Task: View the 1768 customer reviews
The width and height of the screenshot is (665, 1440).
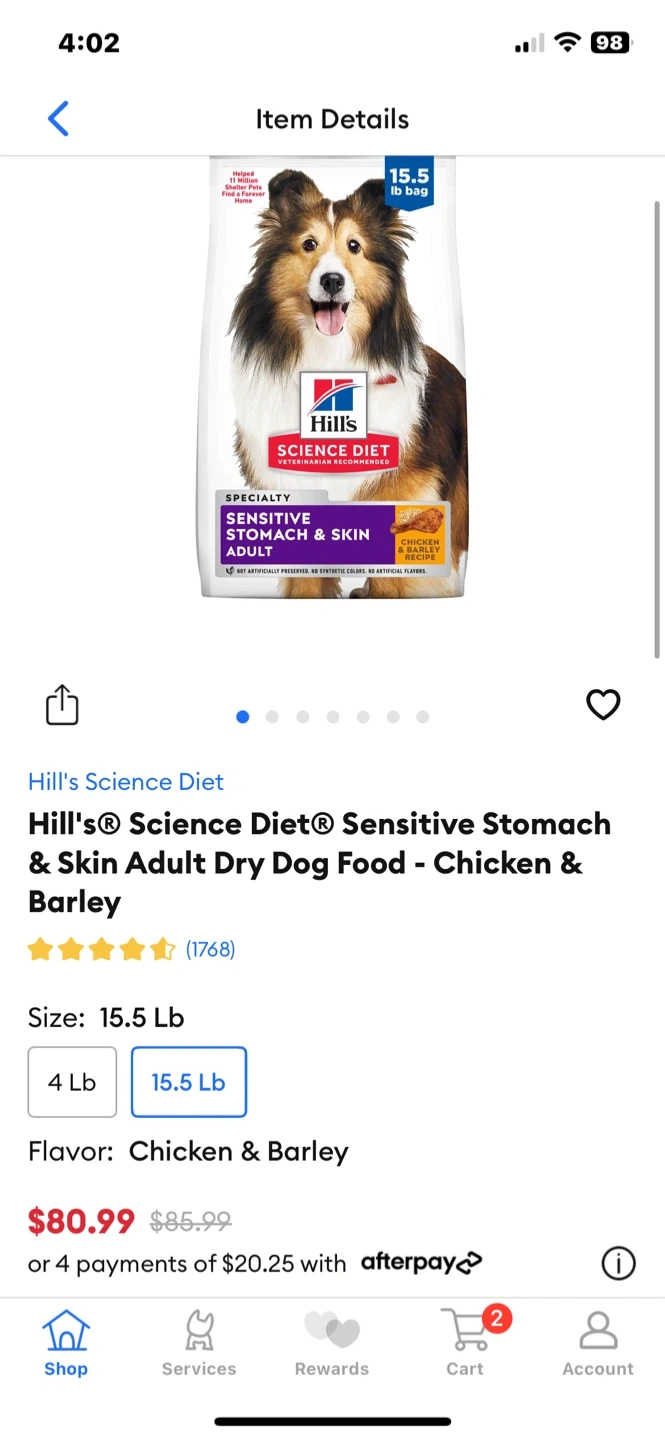Action: pyautogui.click(x=210, y=949)
